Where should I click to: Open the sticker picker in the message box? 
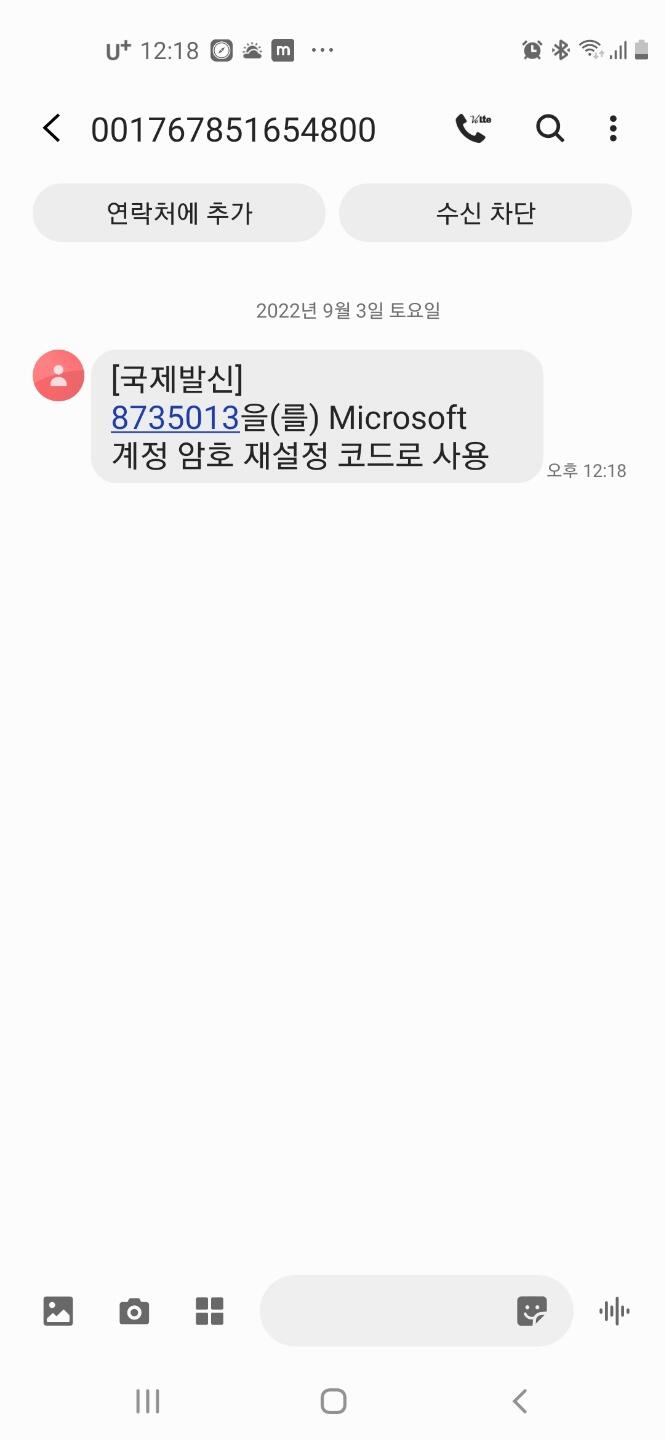tap(532, 1311)
